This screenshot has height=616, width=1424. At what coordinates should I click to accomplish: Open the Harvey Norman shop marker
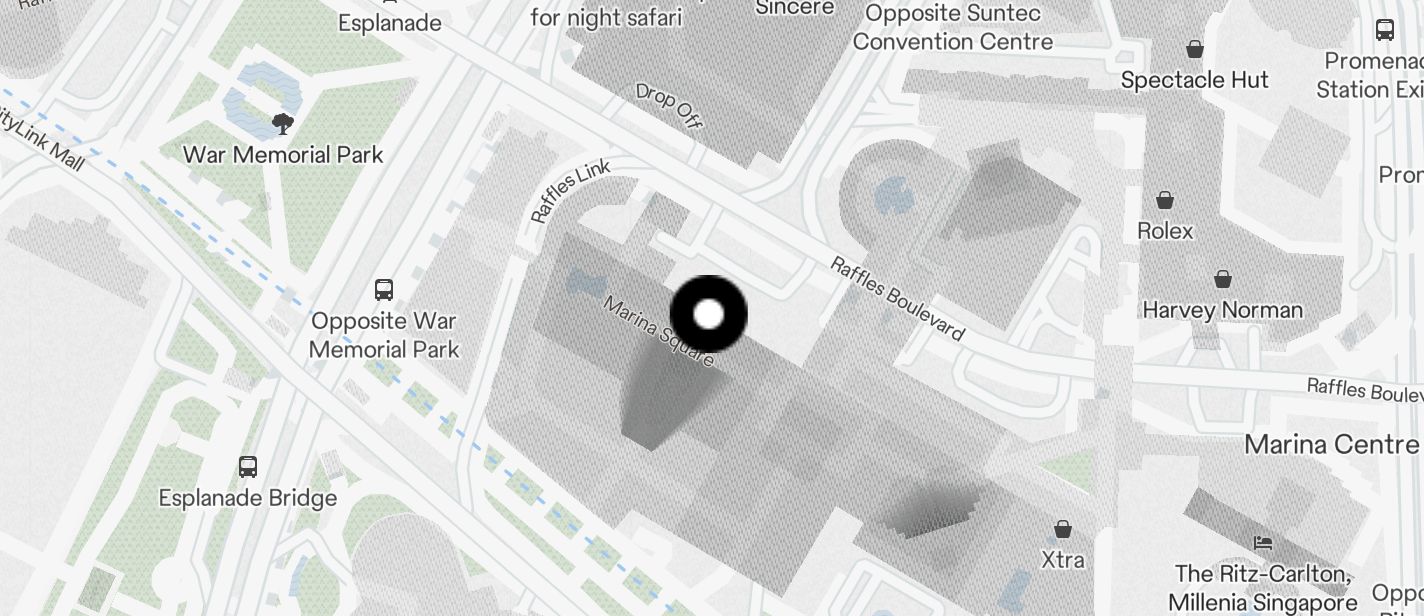[1222, 278]
